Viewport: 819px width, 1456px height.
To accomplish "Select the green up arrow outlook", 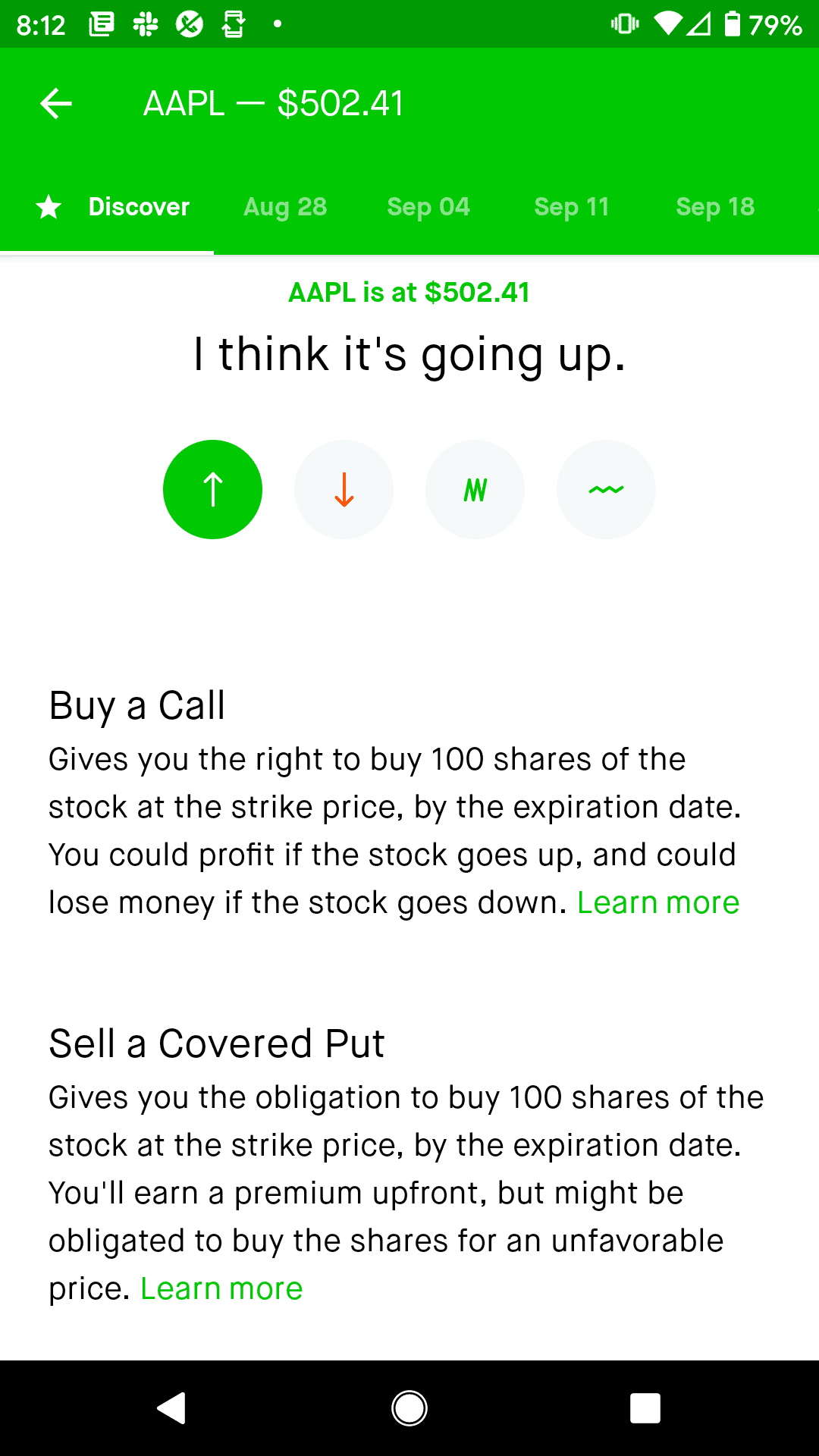I will tap(213, 490).
